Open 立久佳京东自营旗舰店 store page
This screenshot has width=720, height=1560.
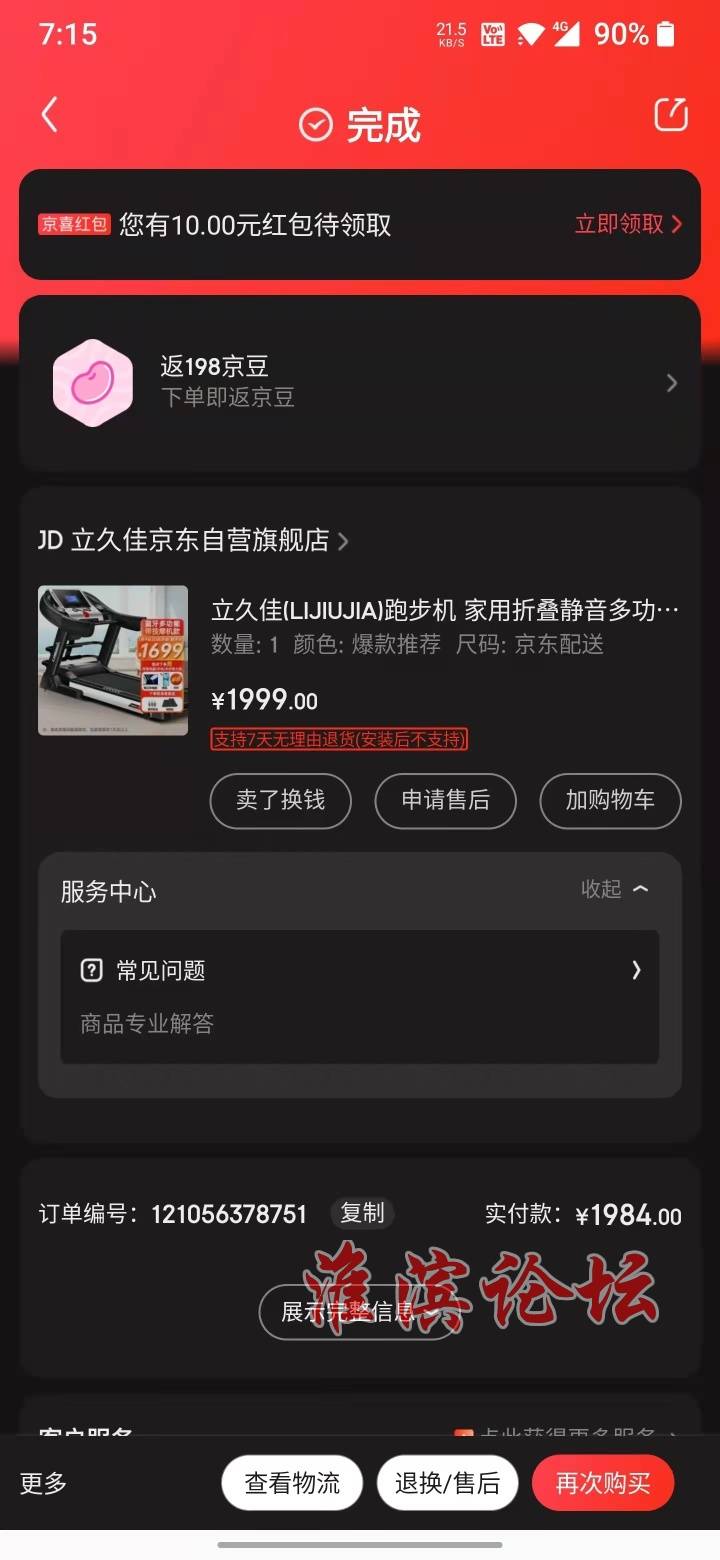coord(195,541)
